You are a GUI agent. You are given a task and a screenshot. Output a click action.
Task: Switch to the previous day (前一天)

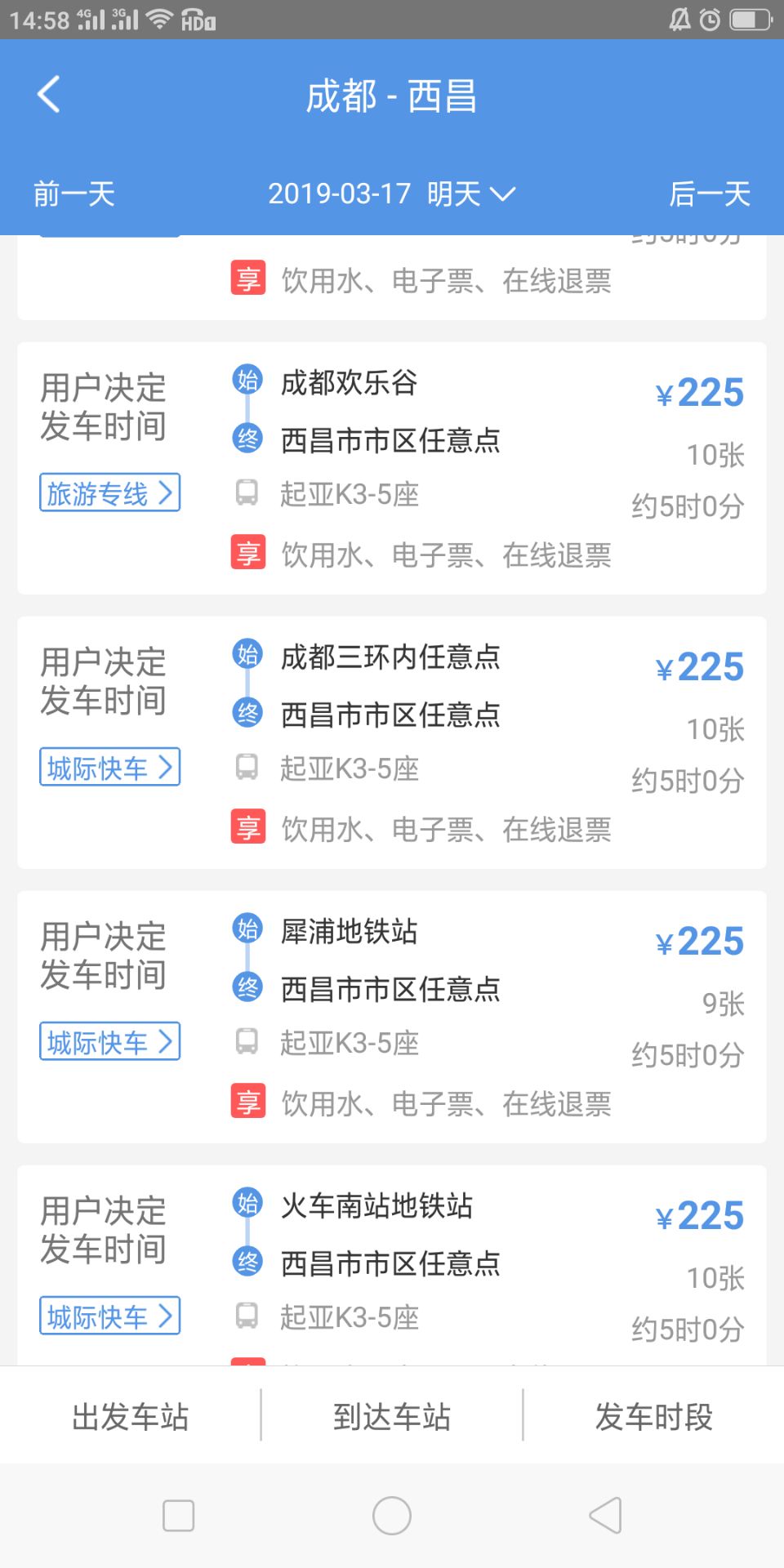pyautogui.click(x=74, y=194)
